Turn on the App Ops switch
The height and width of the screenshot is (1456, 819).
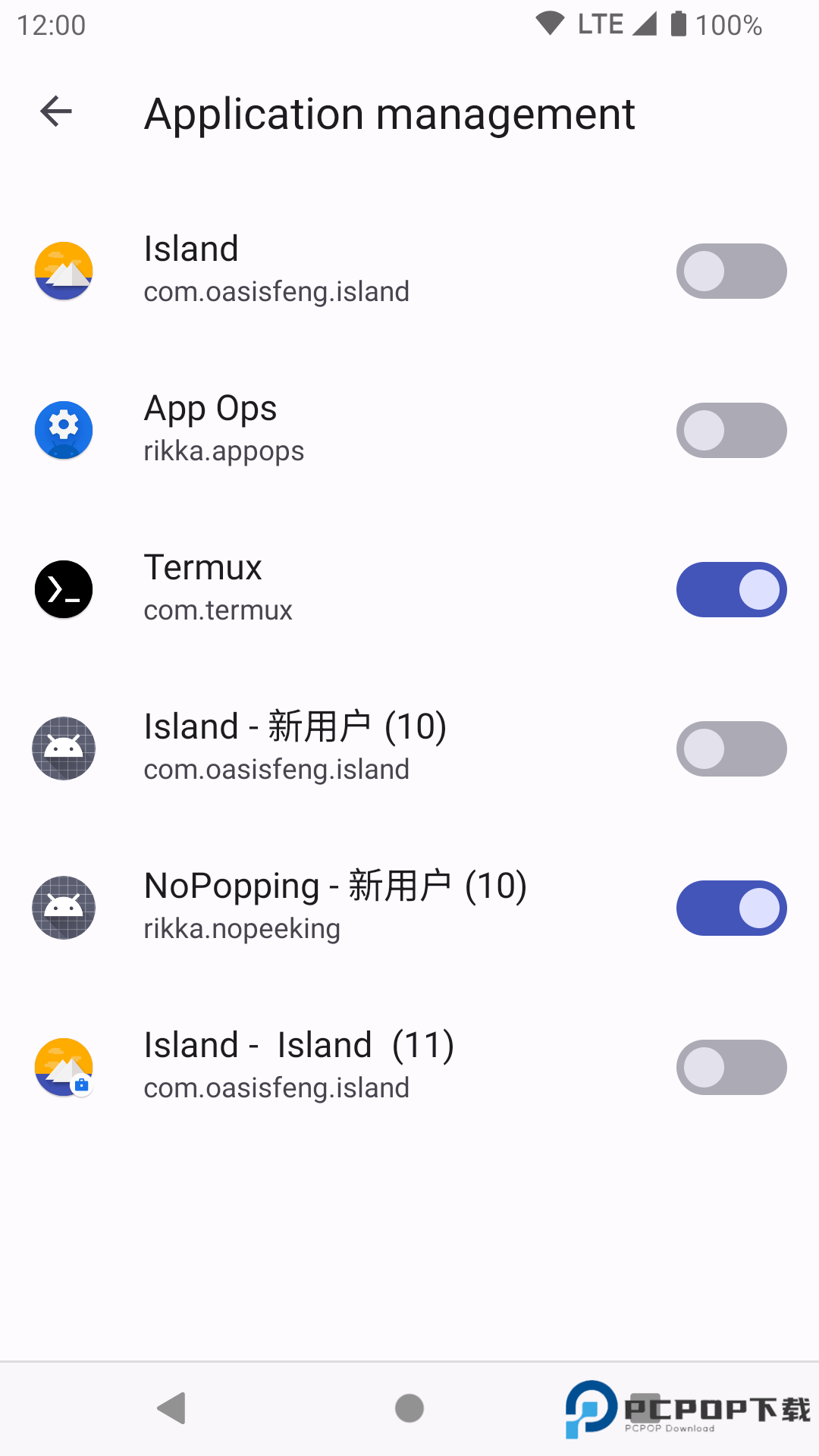(731, 430)
